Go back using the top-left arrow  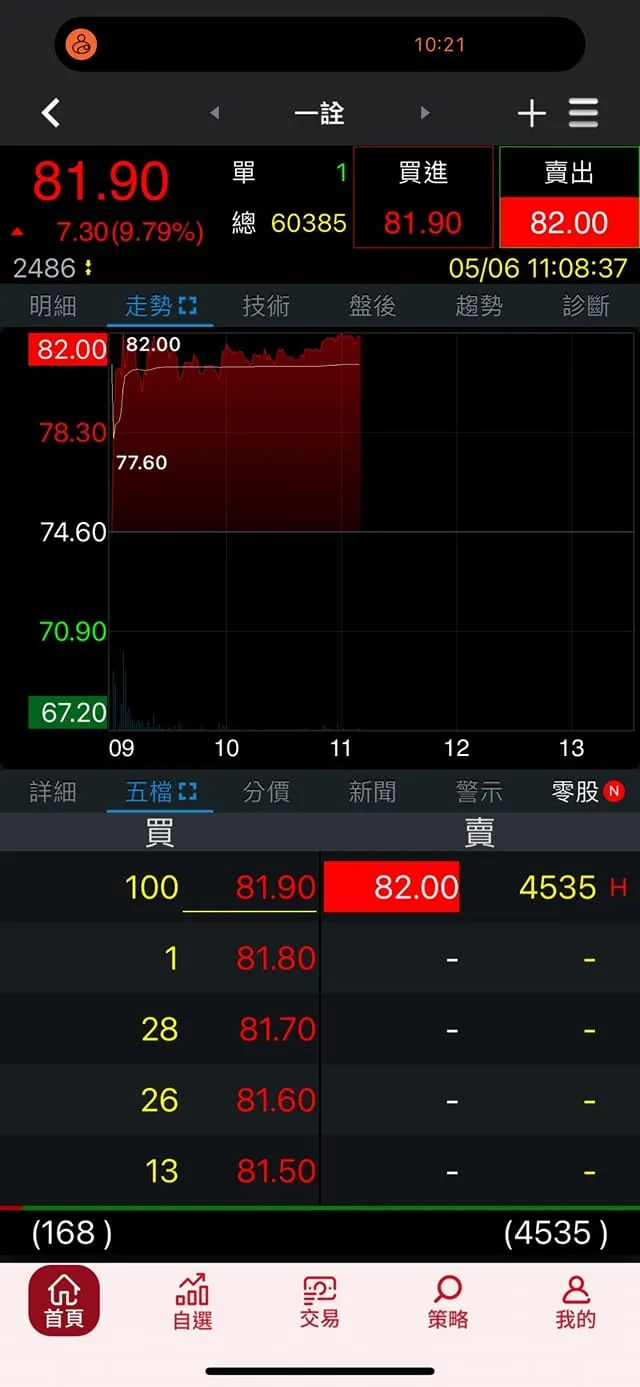[x=51, y=113]
